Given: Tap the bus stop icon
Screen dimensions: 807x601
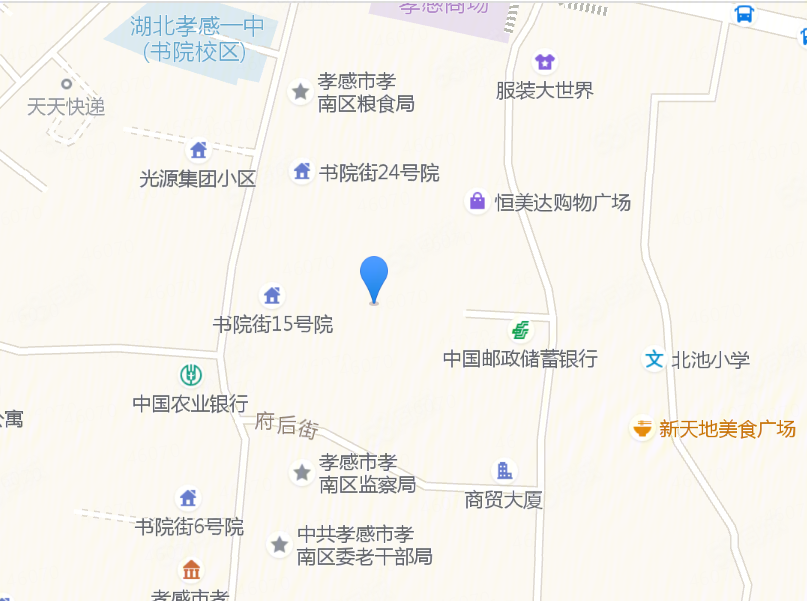Looking at the screenshot, I should point(744,14).
